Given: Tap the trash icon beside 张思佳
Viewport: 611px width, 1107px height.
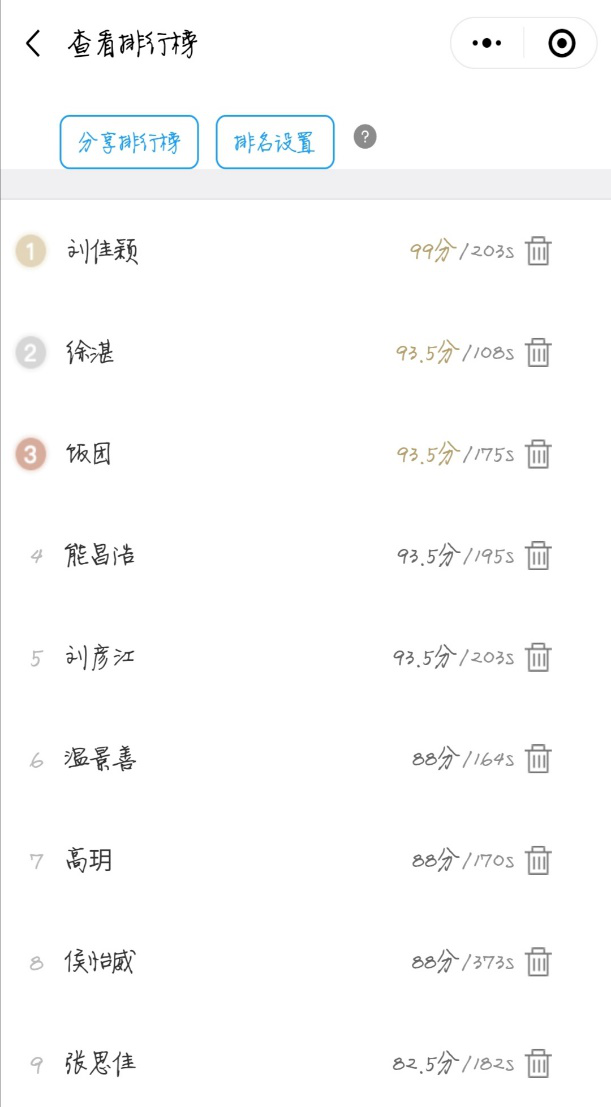Looking at the screenshot, I should (538, 1064).
